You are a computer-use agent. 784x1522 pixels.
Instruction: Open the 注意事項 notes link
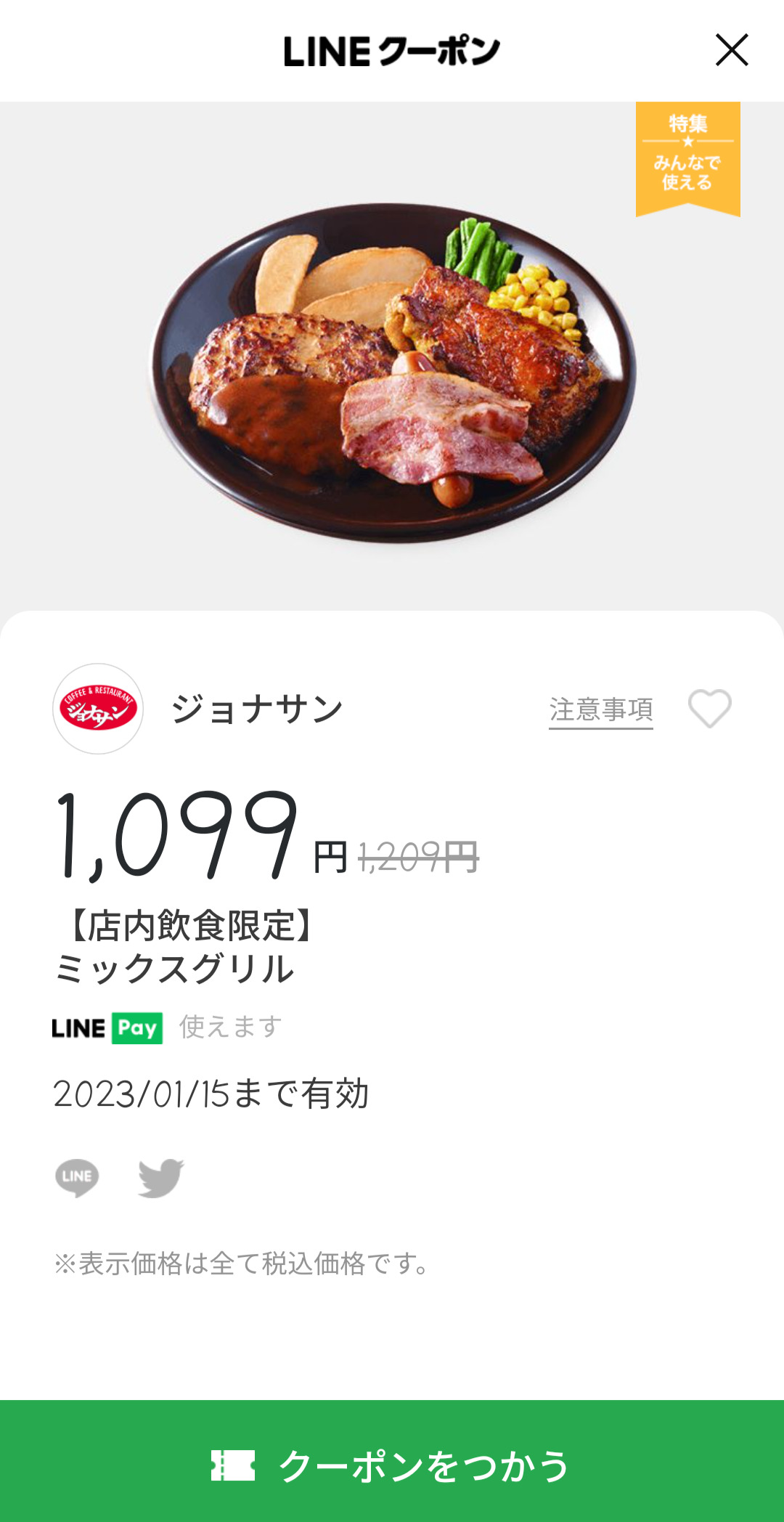coord(600,709)
